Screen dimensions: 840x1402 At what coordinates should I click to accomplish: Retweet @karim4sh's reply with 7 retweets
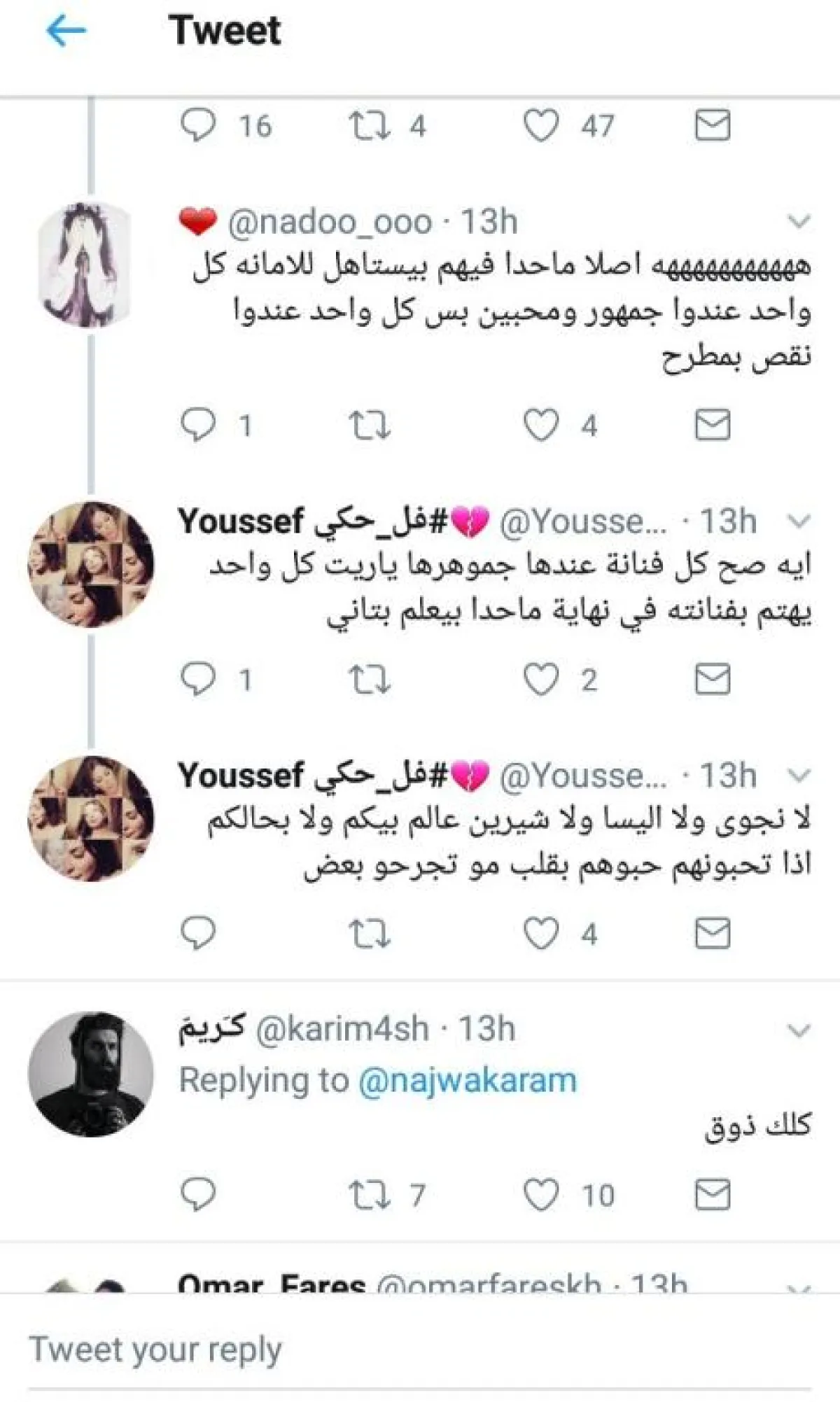tap(369, 1195)
